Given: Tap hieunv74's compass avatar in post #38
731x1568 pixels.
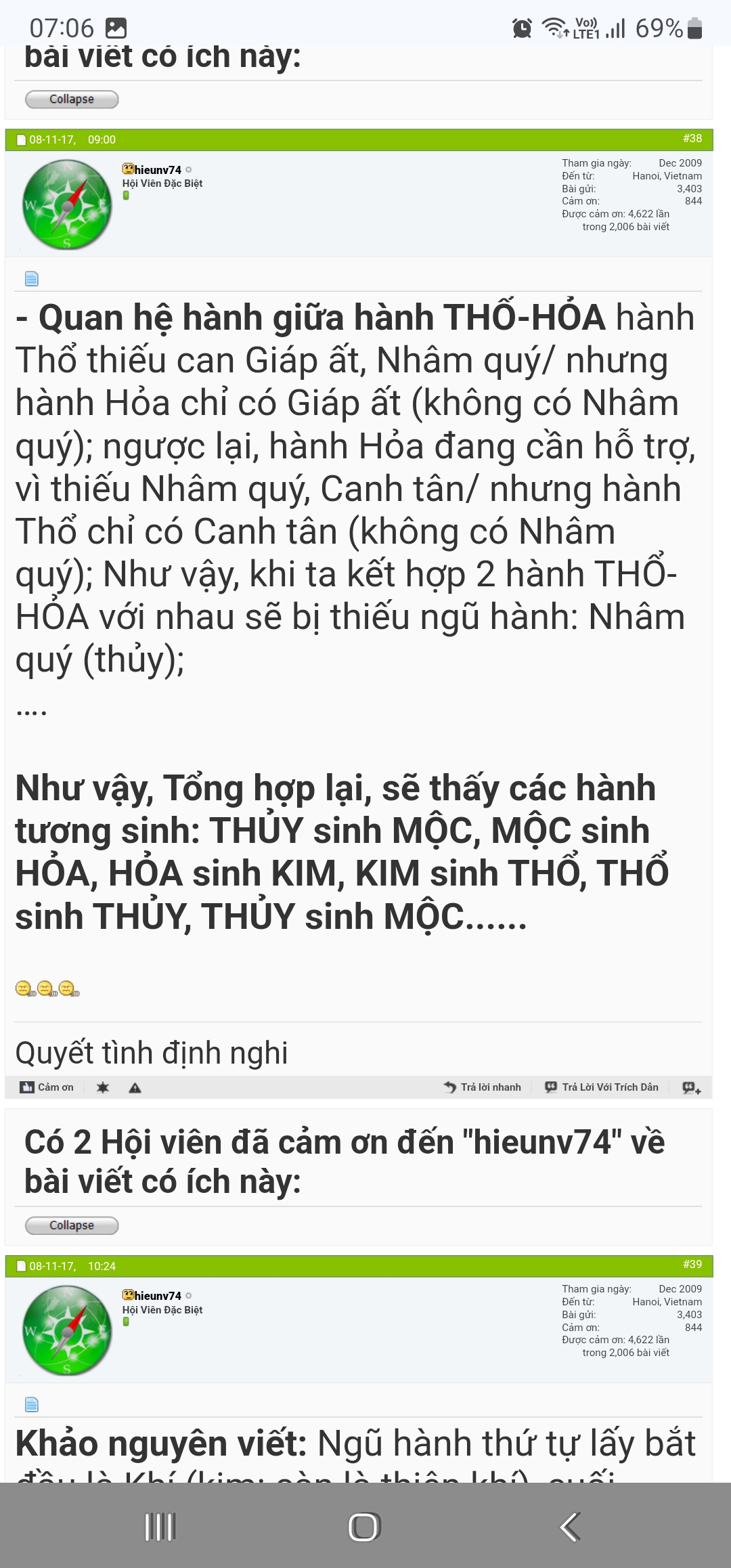Looking at the screenshot, I should 67,204.
